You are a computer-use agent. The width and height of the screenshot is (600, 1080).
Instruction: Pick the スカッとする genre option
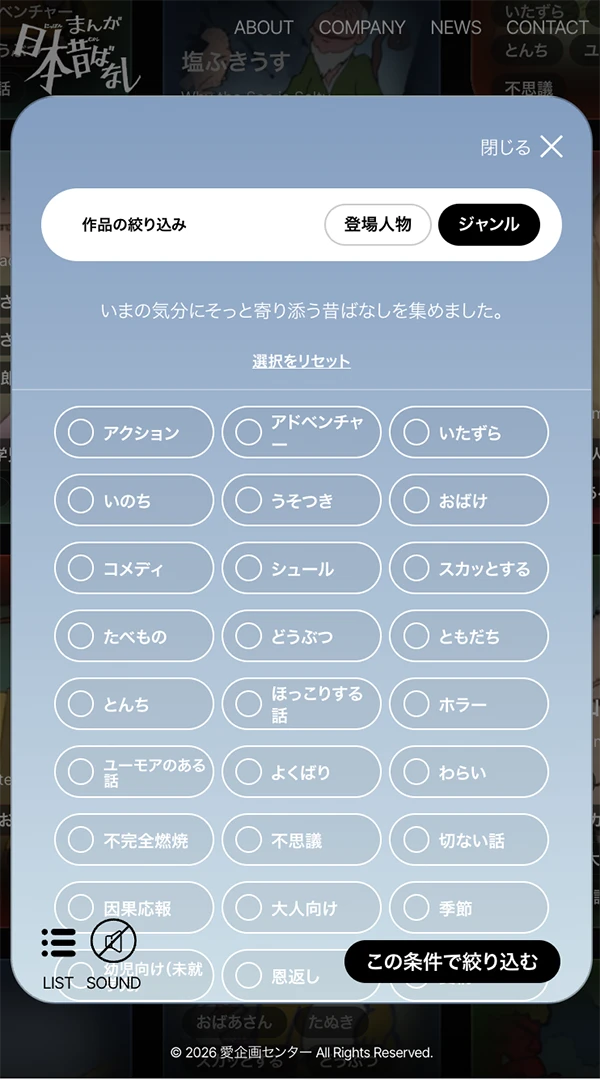coord(469,569)
